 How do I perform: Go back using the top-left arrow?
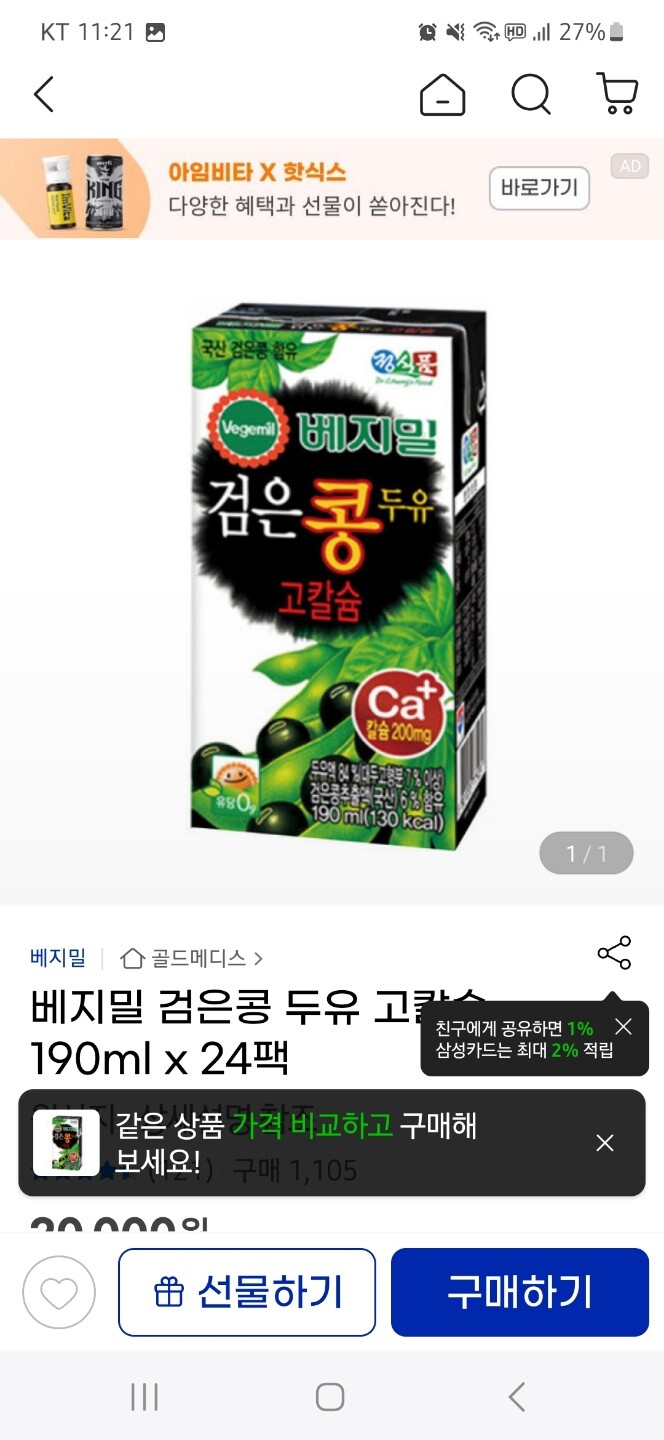click(x=43, y=95)
